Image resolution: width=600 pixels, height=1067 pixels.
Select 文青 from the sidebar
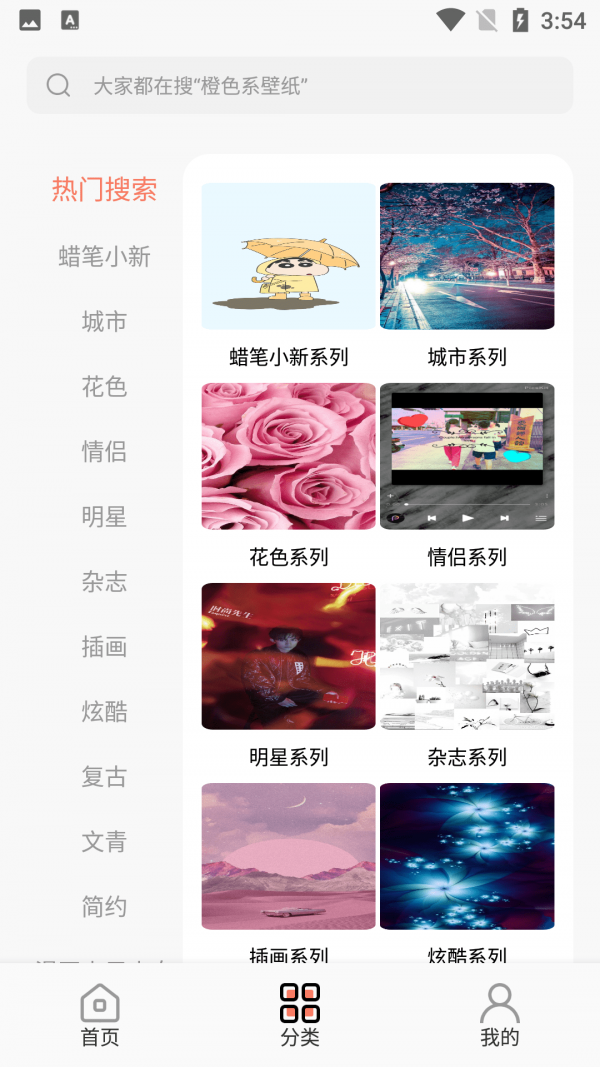104,842
